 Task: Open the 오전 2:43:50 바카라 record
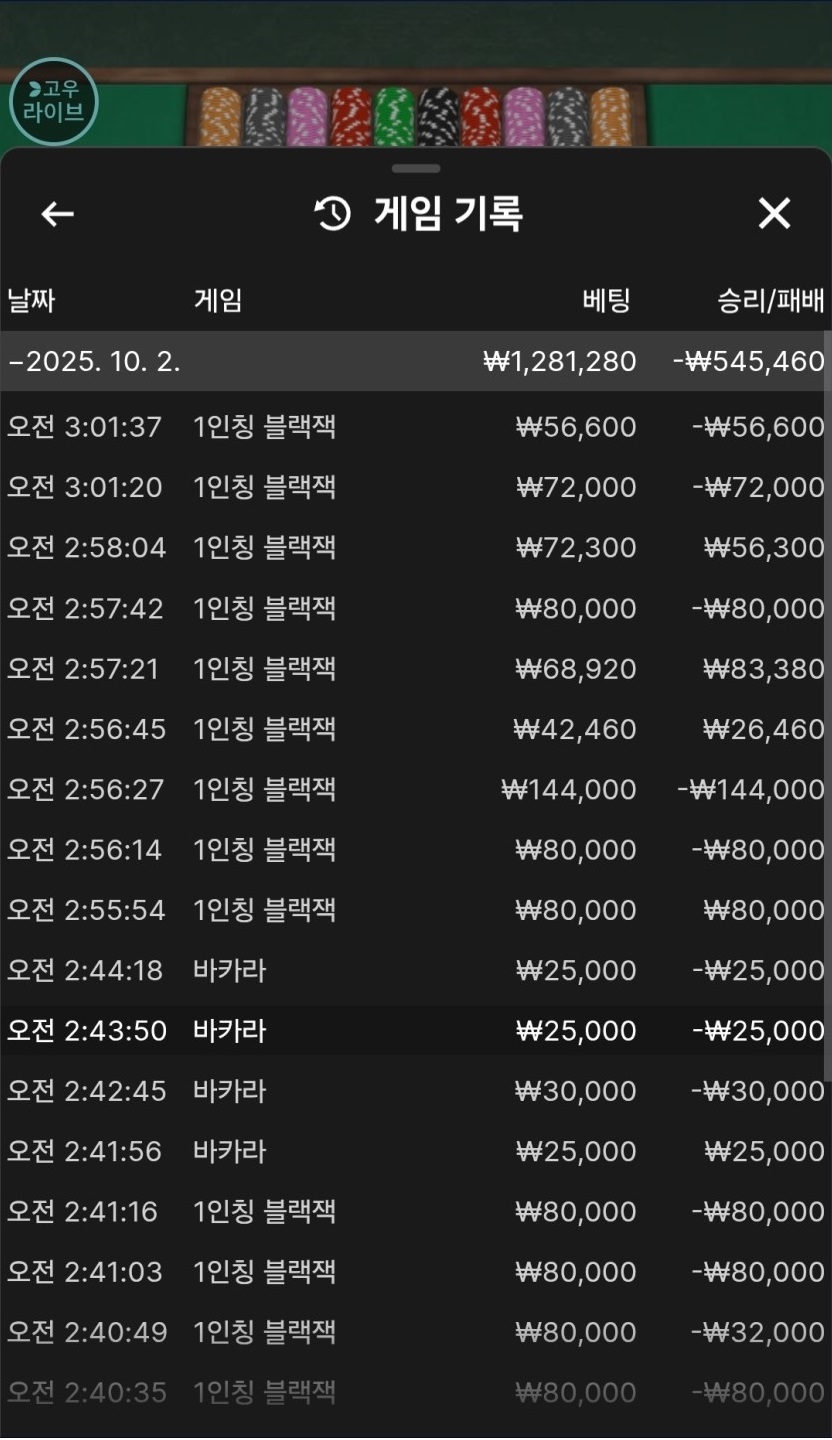pos(415,1031)
